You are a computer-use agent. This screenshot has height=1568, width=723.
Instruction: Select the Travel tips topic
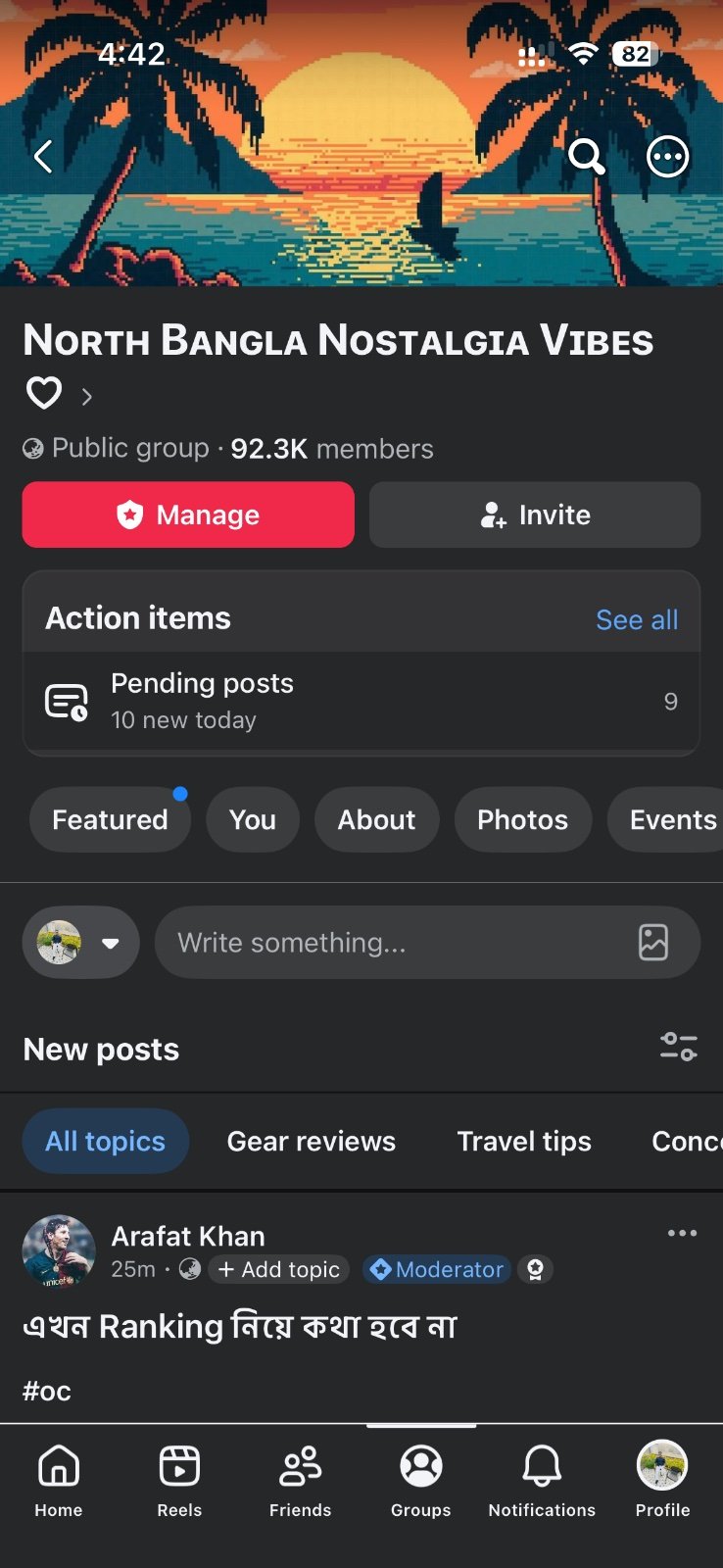pos(524,1141)
